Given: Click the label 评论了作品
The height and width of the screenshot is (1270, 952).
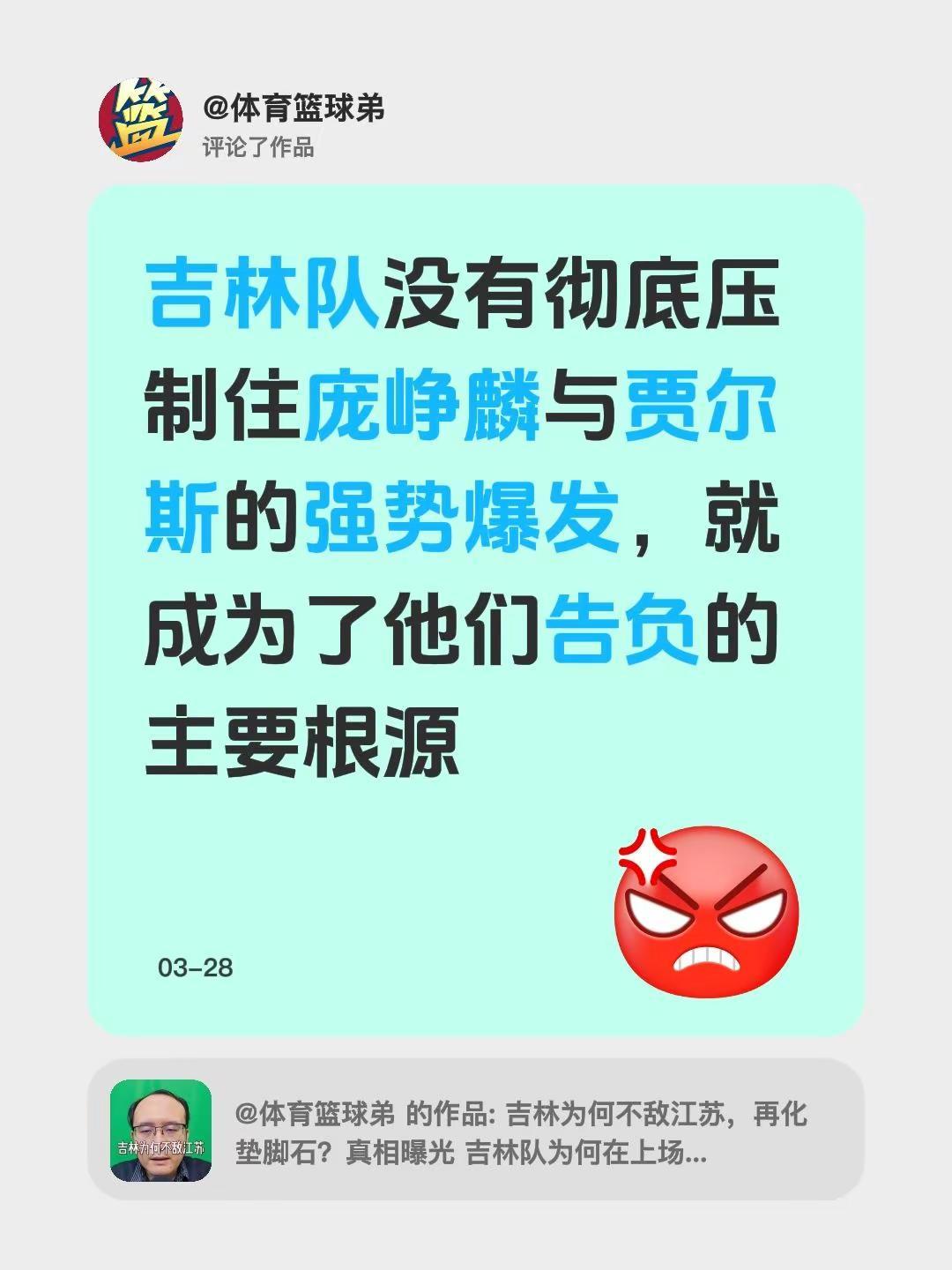Looking at the screenshot, I should click(x=262, y=146).
